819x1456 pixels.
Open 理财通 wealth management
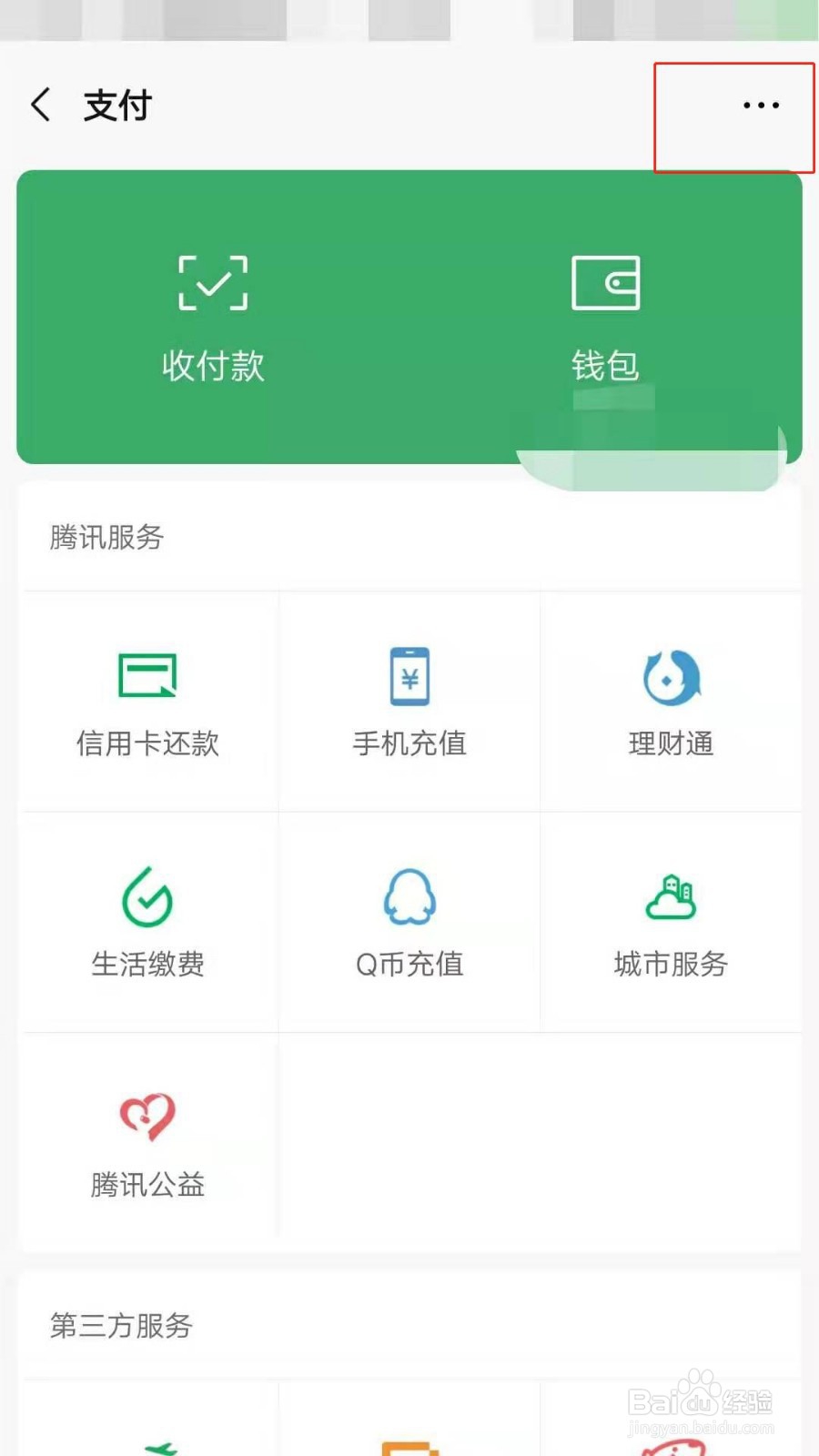pyautogui.click(x=672, y=703)
